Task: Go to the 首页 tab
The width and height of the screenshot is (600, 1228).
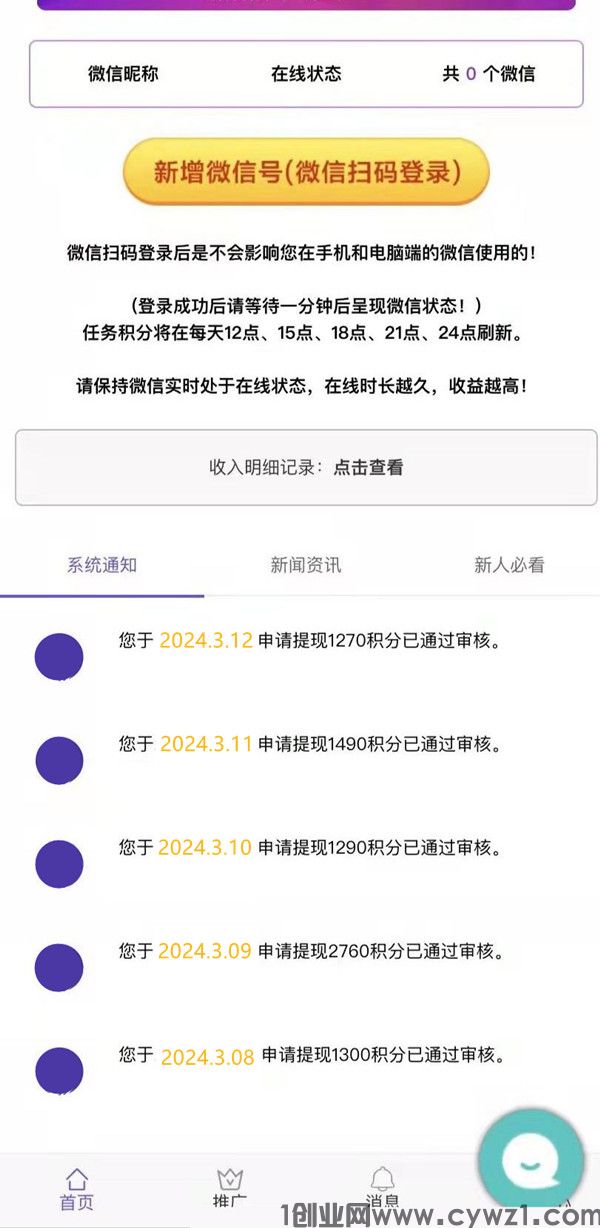Action: click(x=76, y=1189)
